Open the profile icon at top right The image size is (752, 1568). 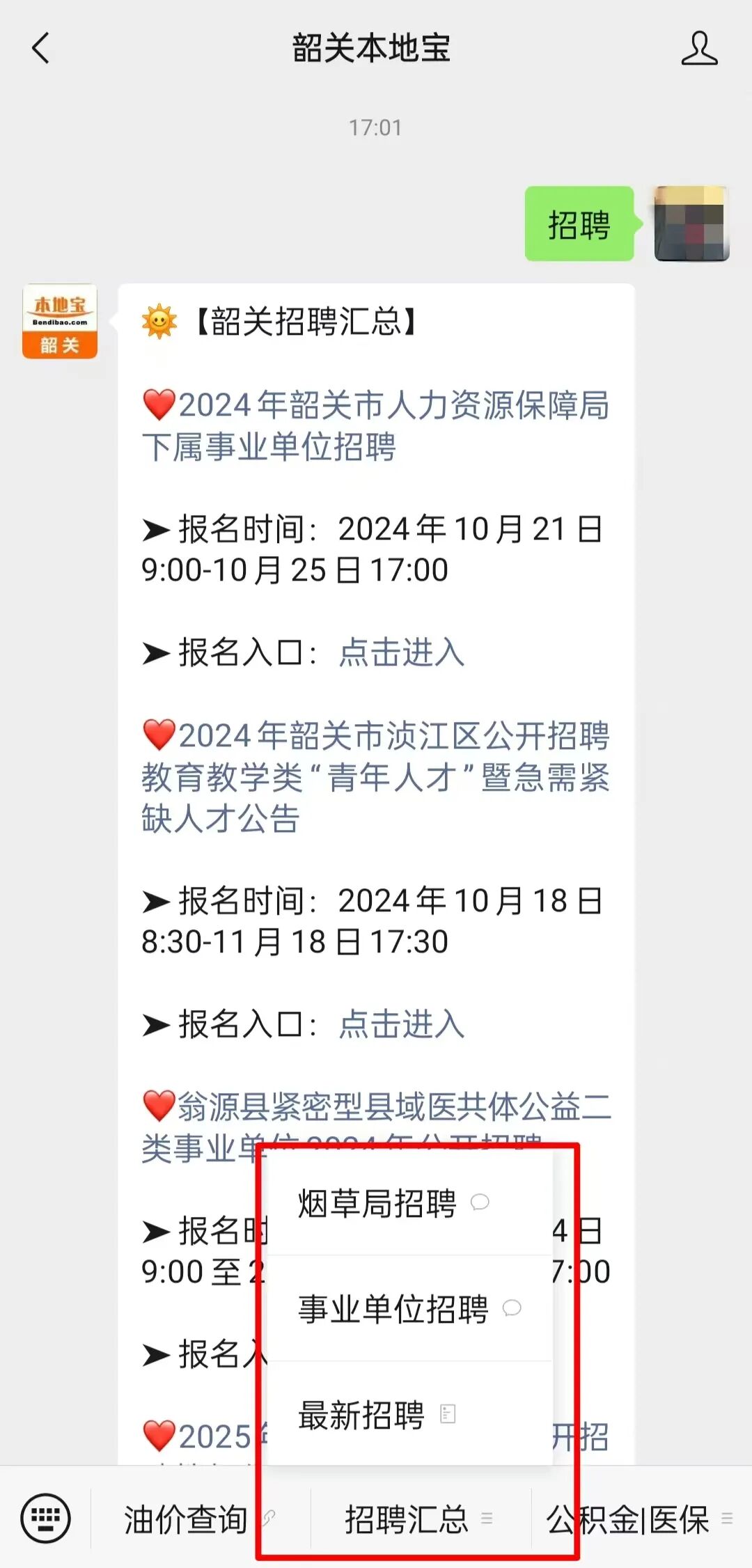[x=700, y=49]
